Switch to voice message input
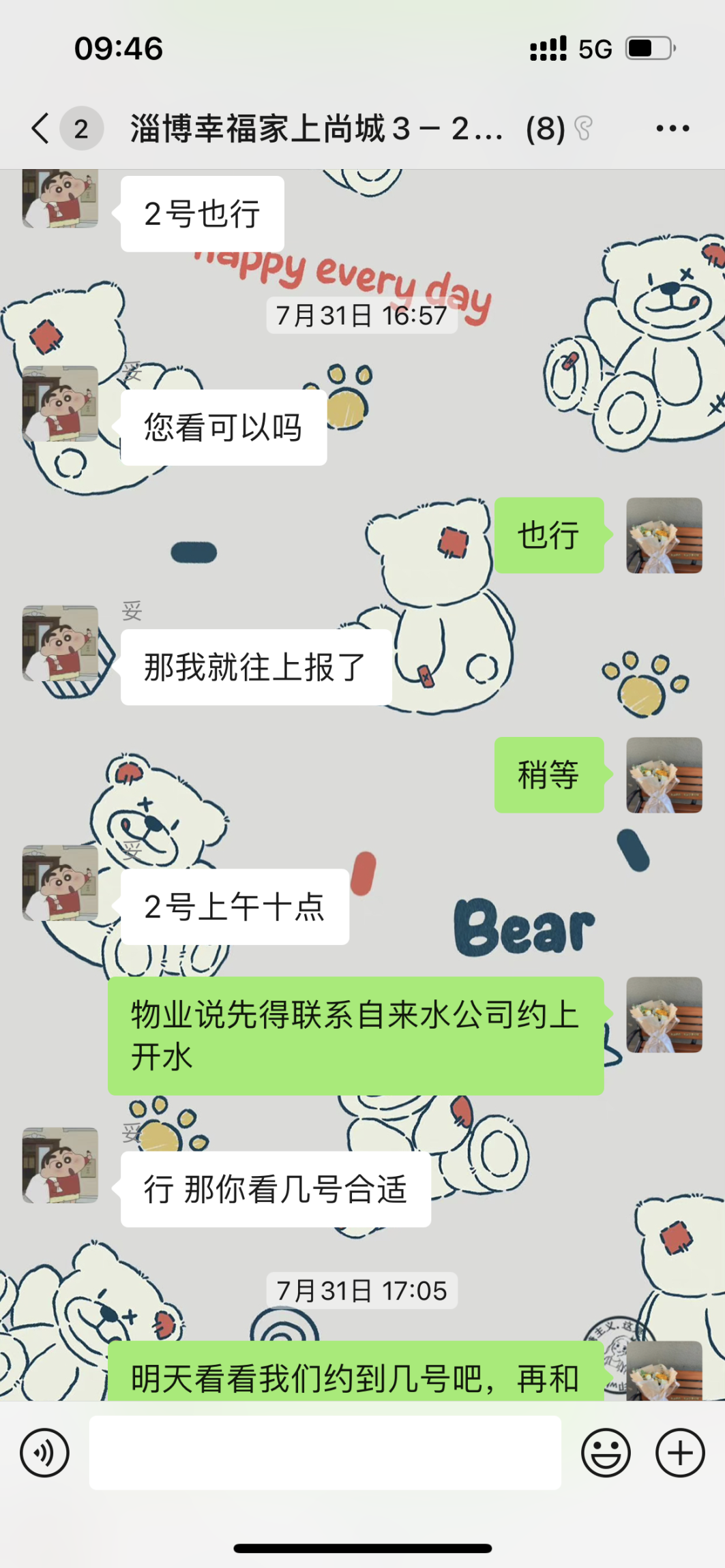 click(x=45, y=1453)
